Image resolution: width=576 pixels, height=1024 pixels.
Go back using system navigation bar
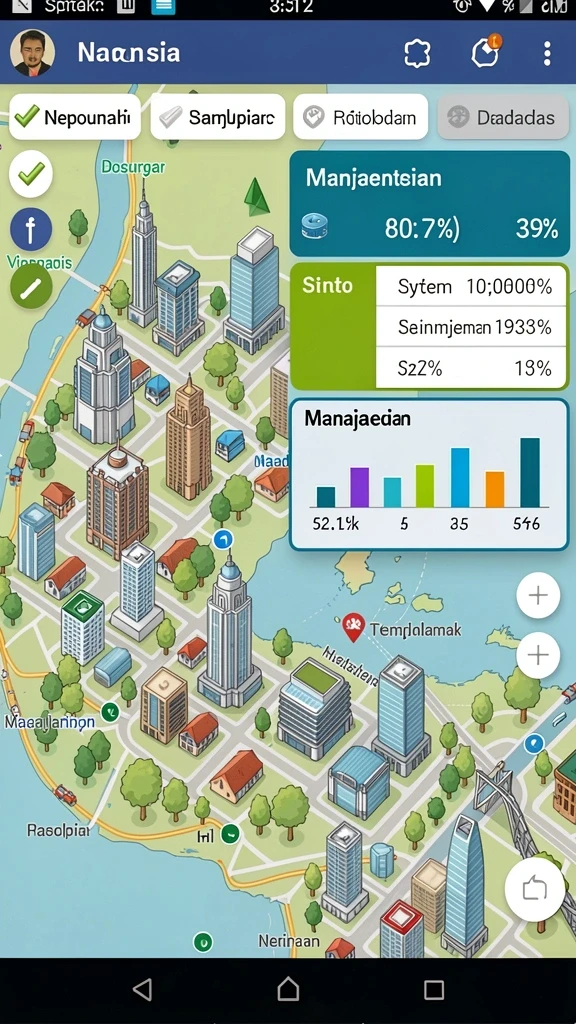[142, 989]
